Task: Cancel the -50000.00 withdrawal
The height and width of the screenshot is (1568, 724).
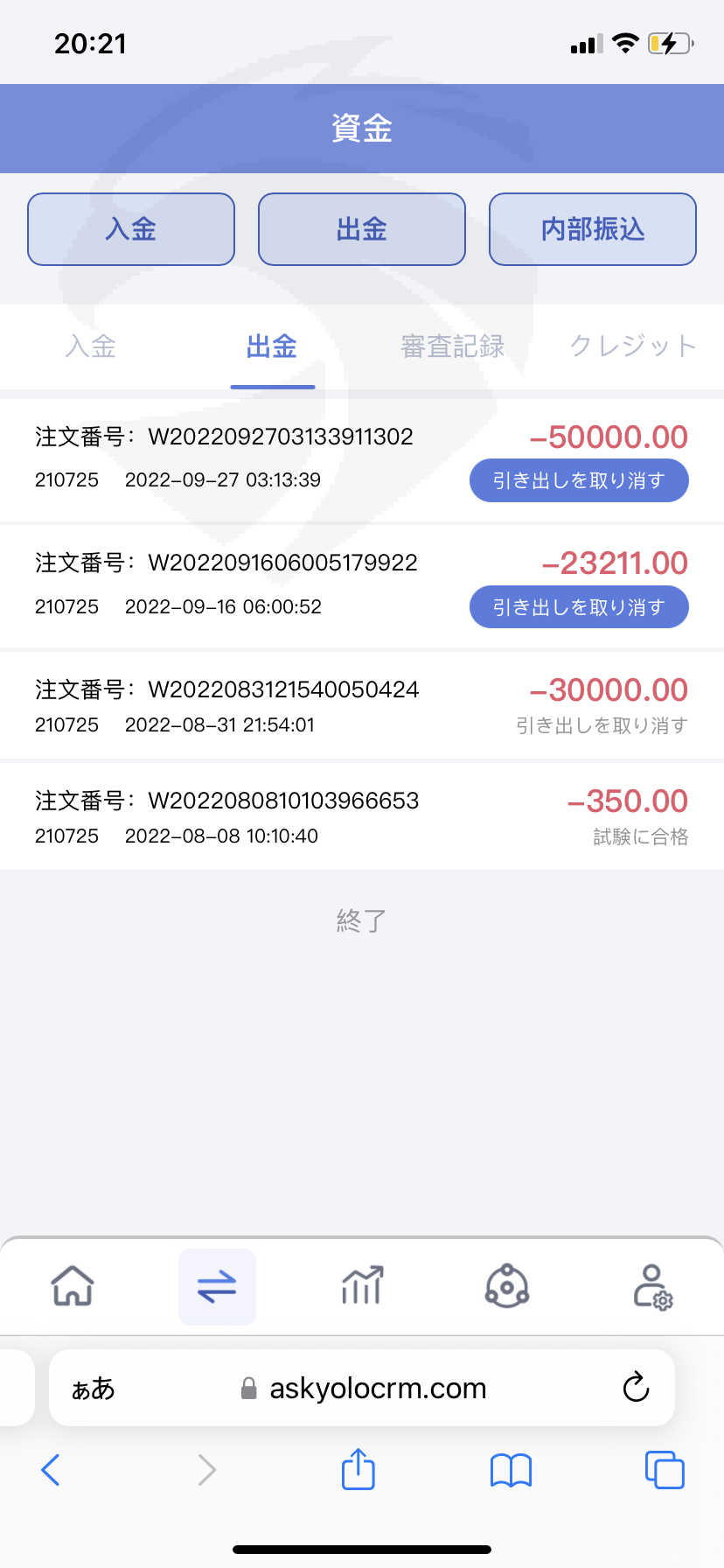Action: [x=579, y=480]
